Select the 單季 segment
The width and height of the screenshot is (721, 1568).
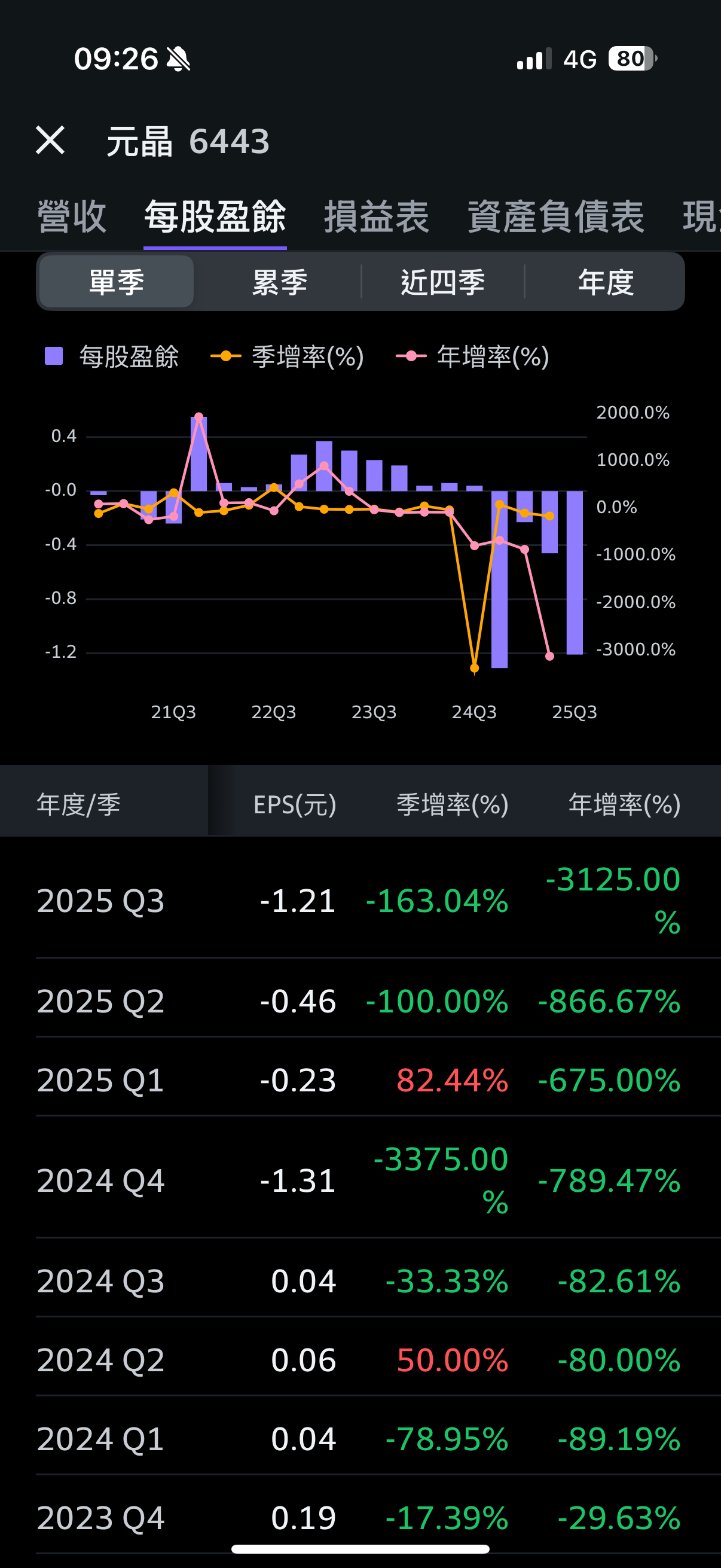[116, 282]
